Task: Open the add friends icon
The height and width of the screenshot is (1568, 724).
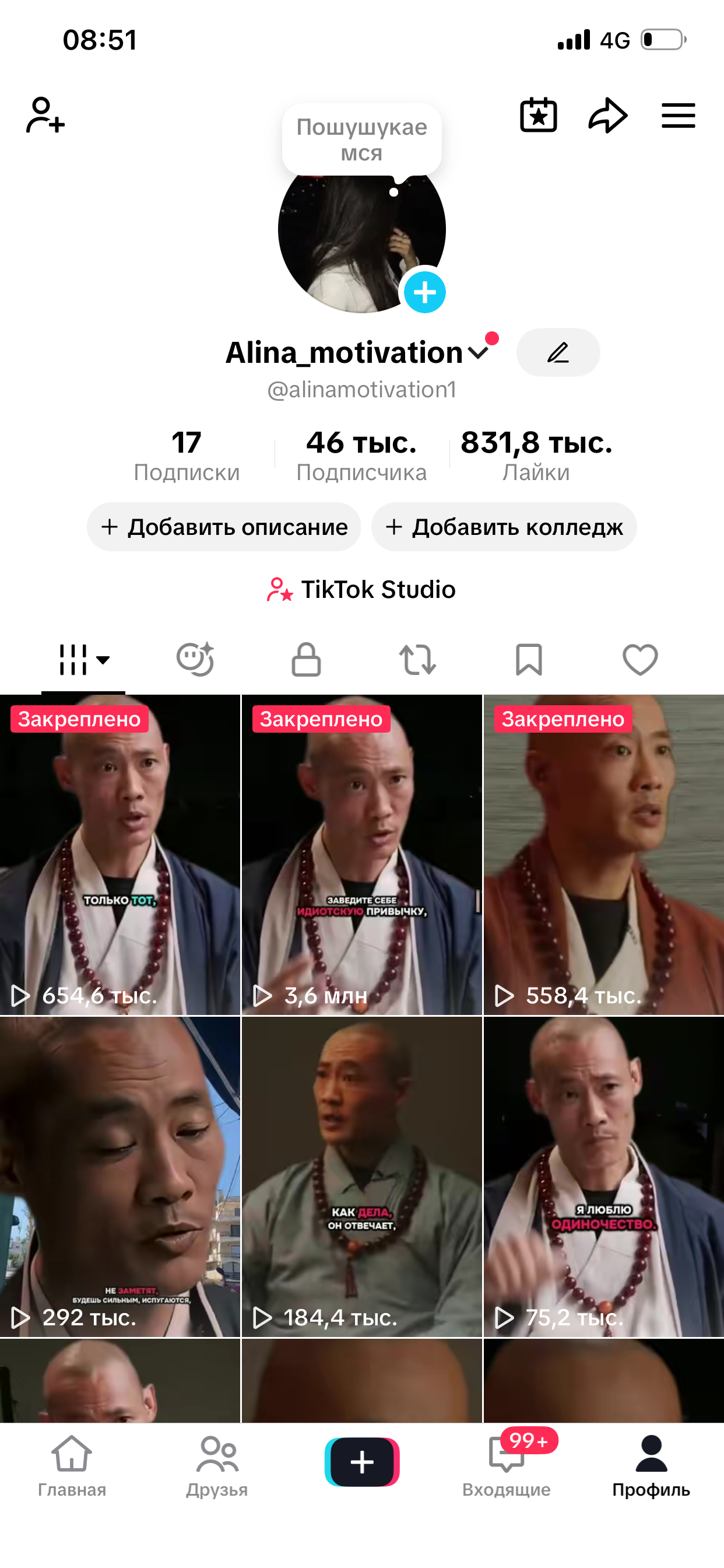Action: coord(45,115)
